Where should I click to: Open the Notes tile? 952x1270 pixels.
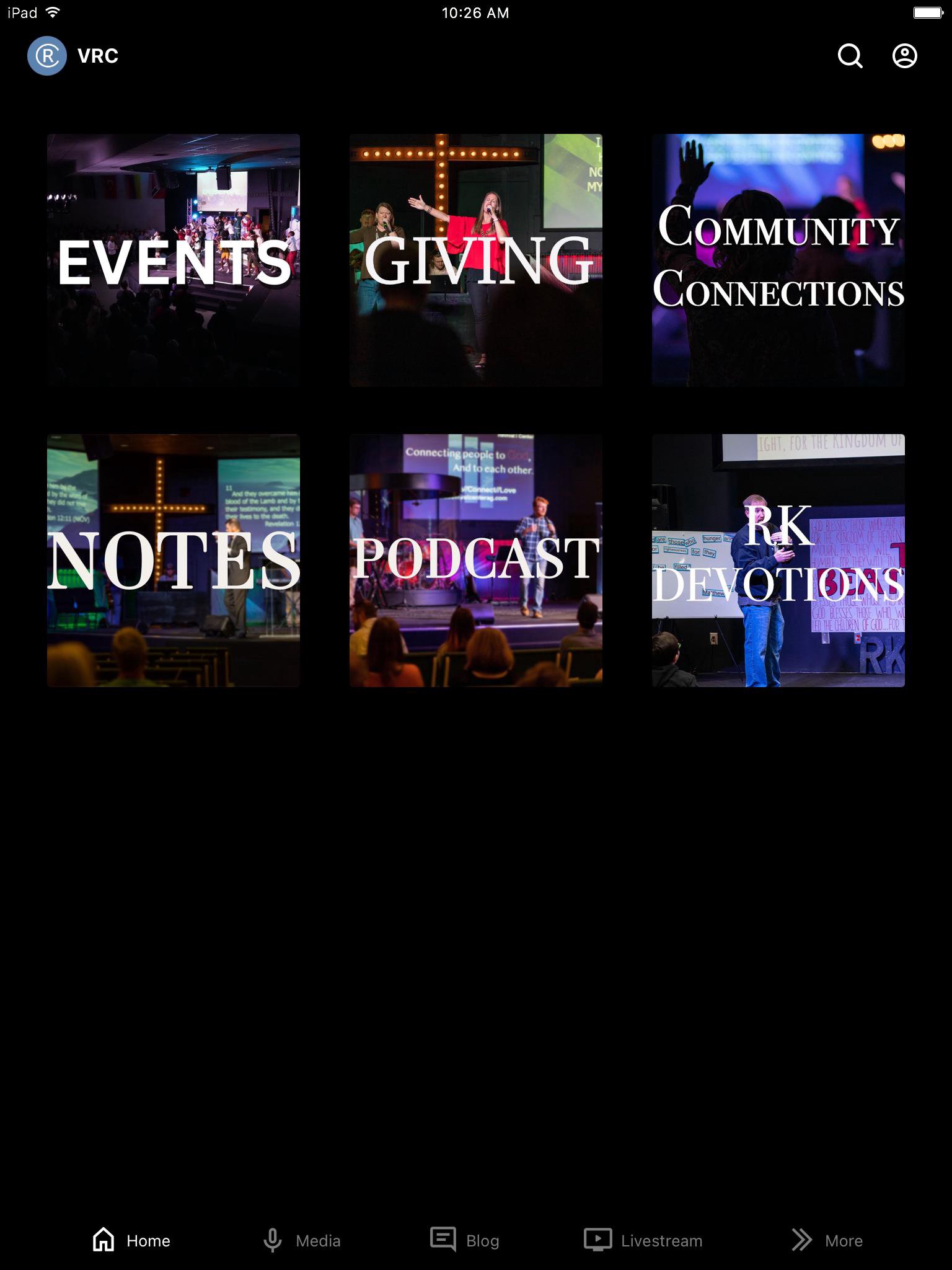[x=174, y=561]
